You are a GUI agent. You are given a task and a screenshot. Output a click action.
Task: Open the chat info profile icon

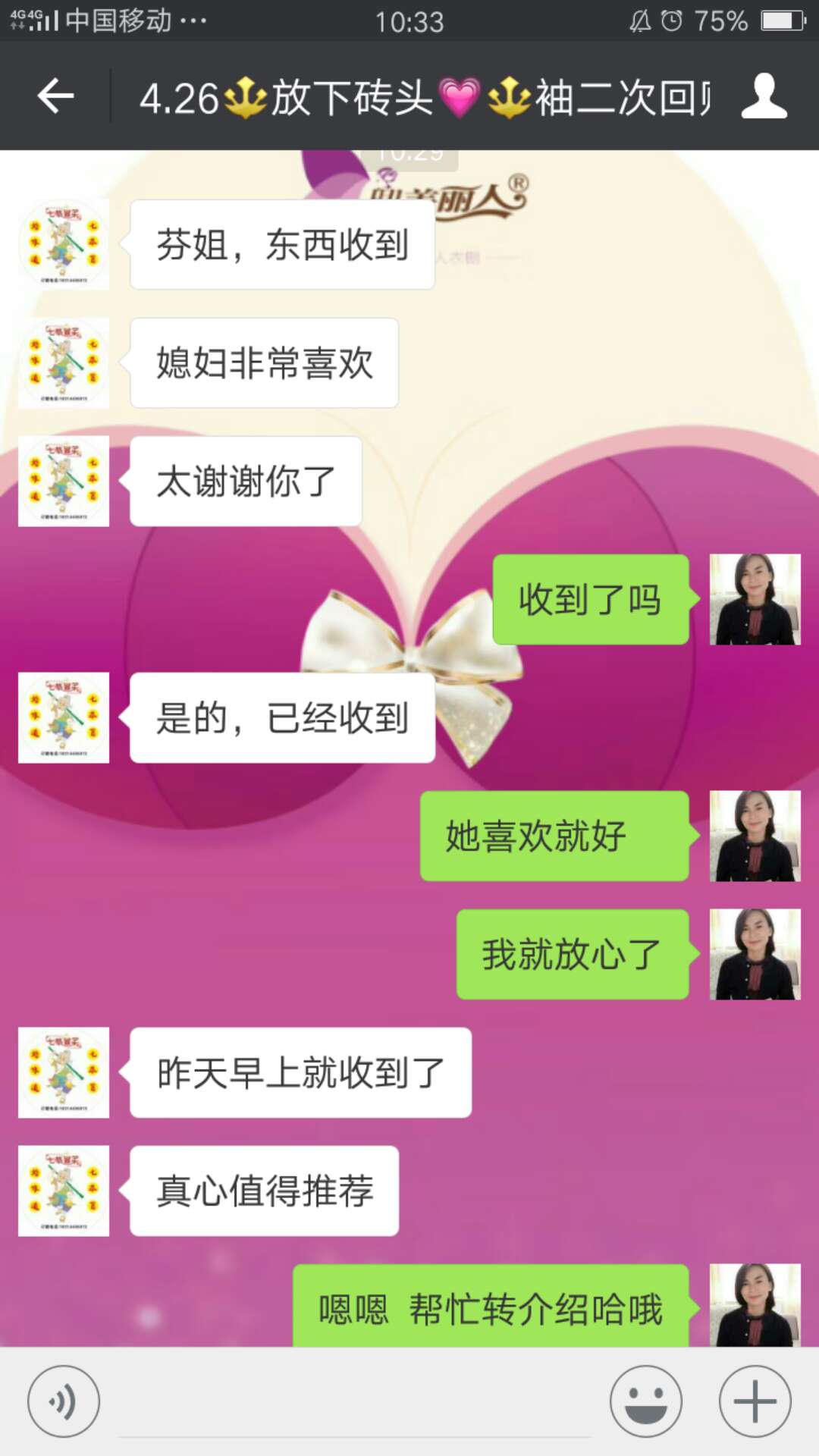coord(764,96)
